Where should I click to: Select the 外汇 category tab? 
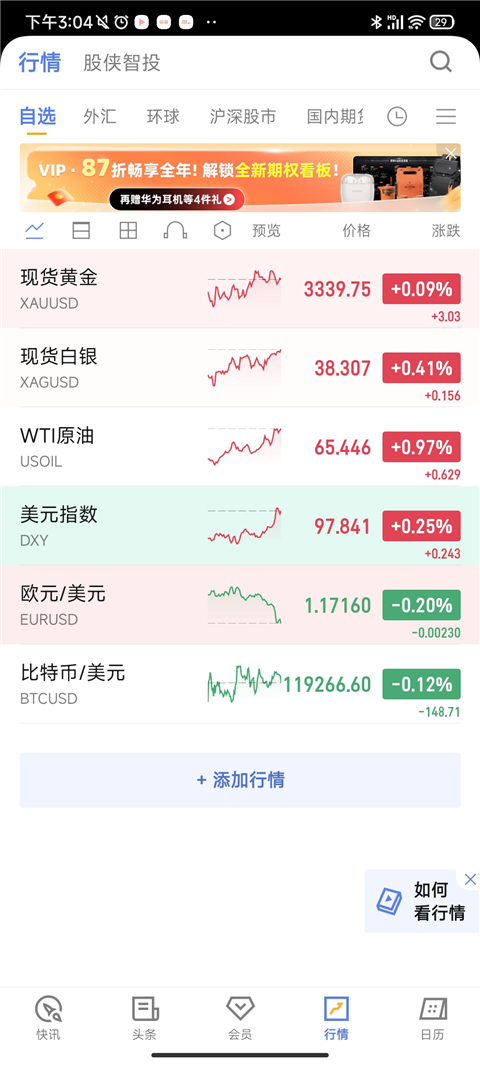click(100, 116)
